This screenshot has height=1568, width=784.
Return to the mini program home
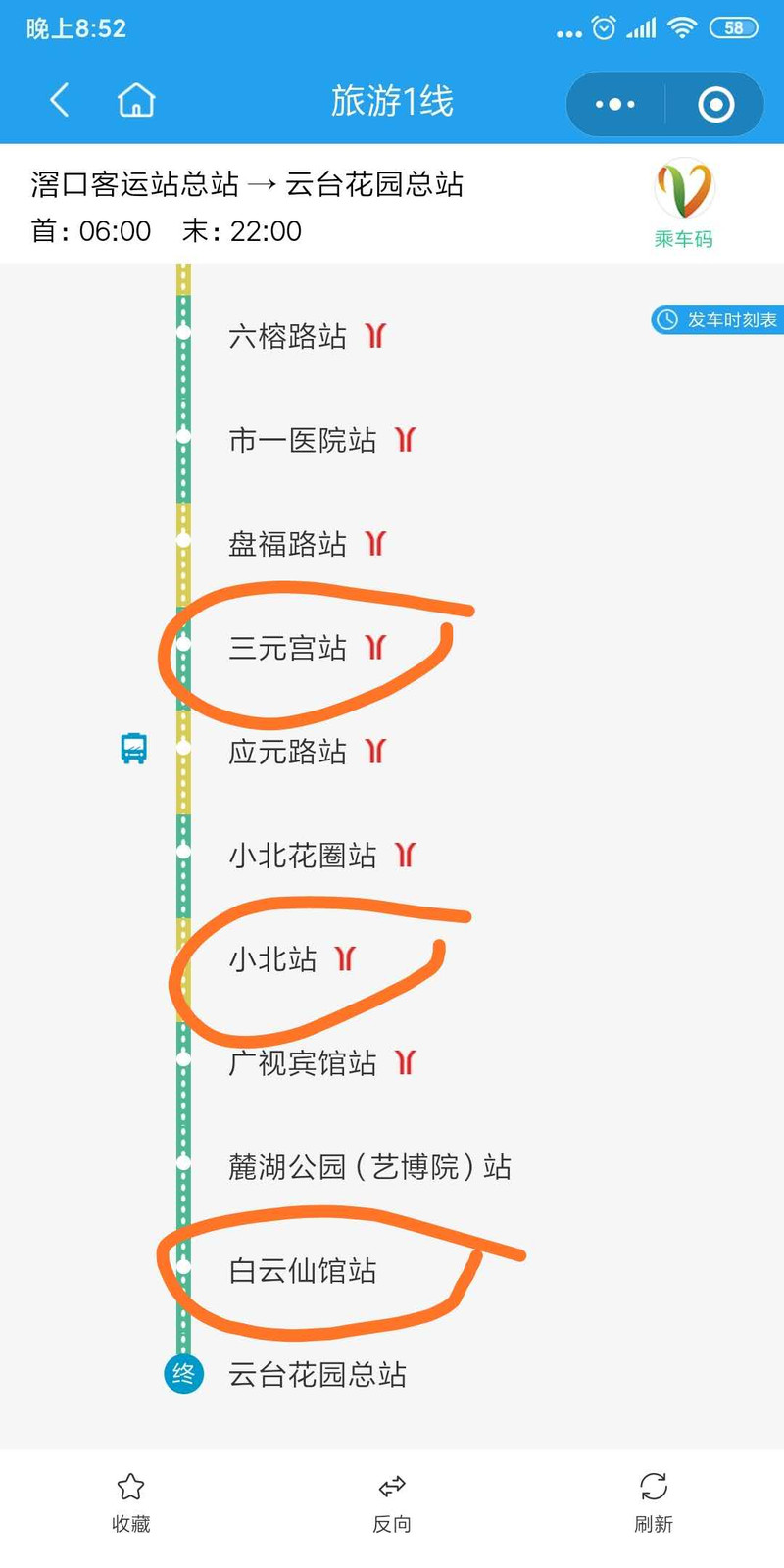[x=136, y=101]
